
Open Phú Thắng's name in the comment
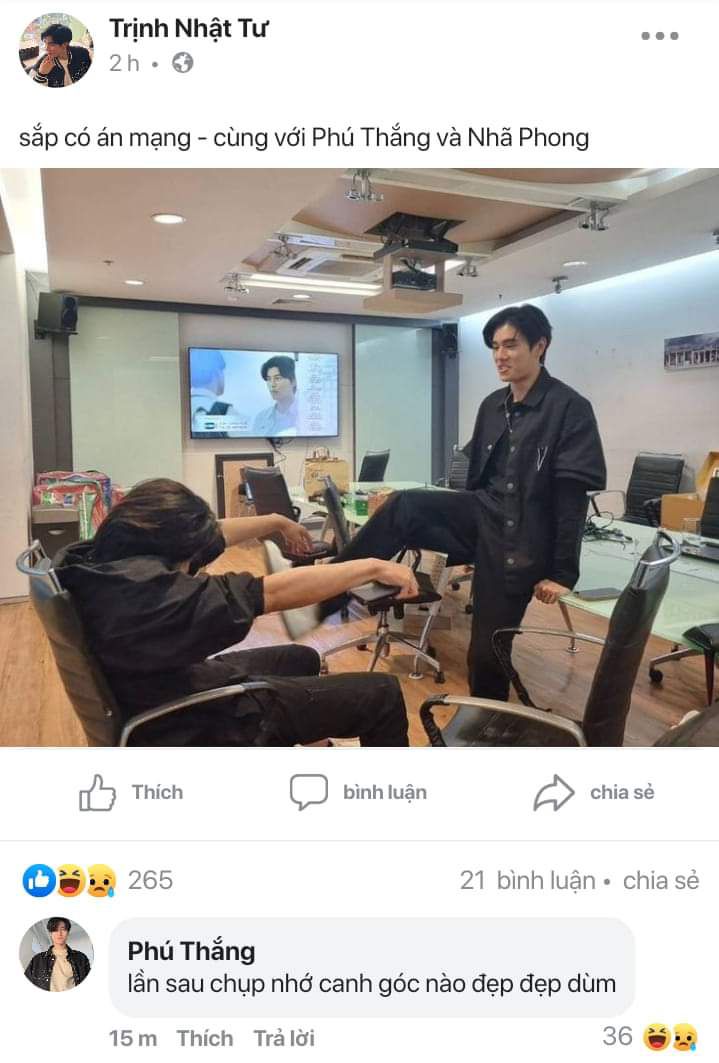coord(191,951)
